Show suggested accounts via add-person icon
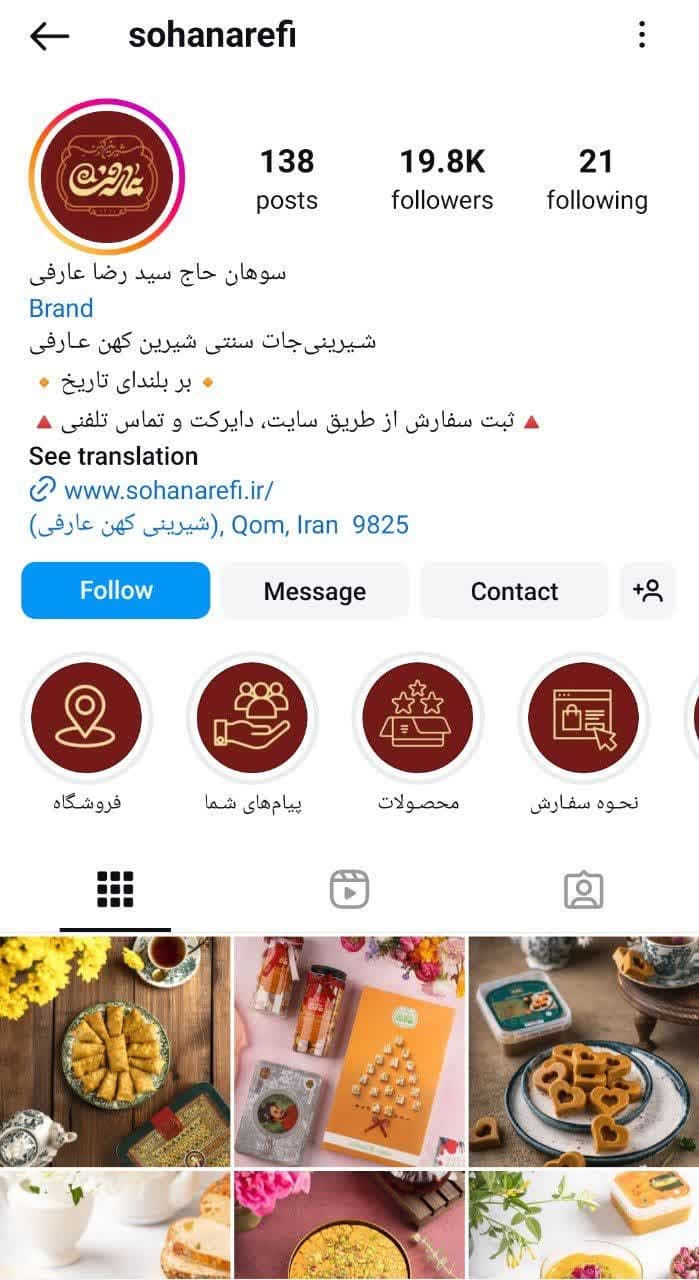 coord(648,591)
